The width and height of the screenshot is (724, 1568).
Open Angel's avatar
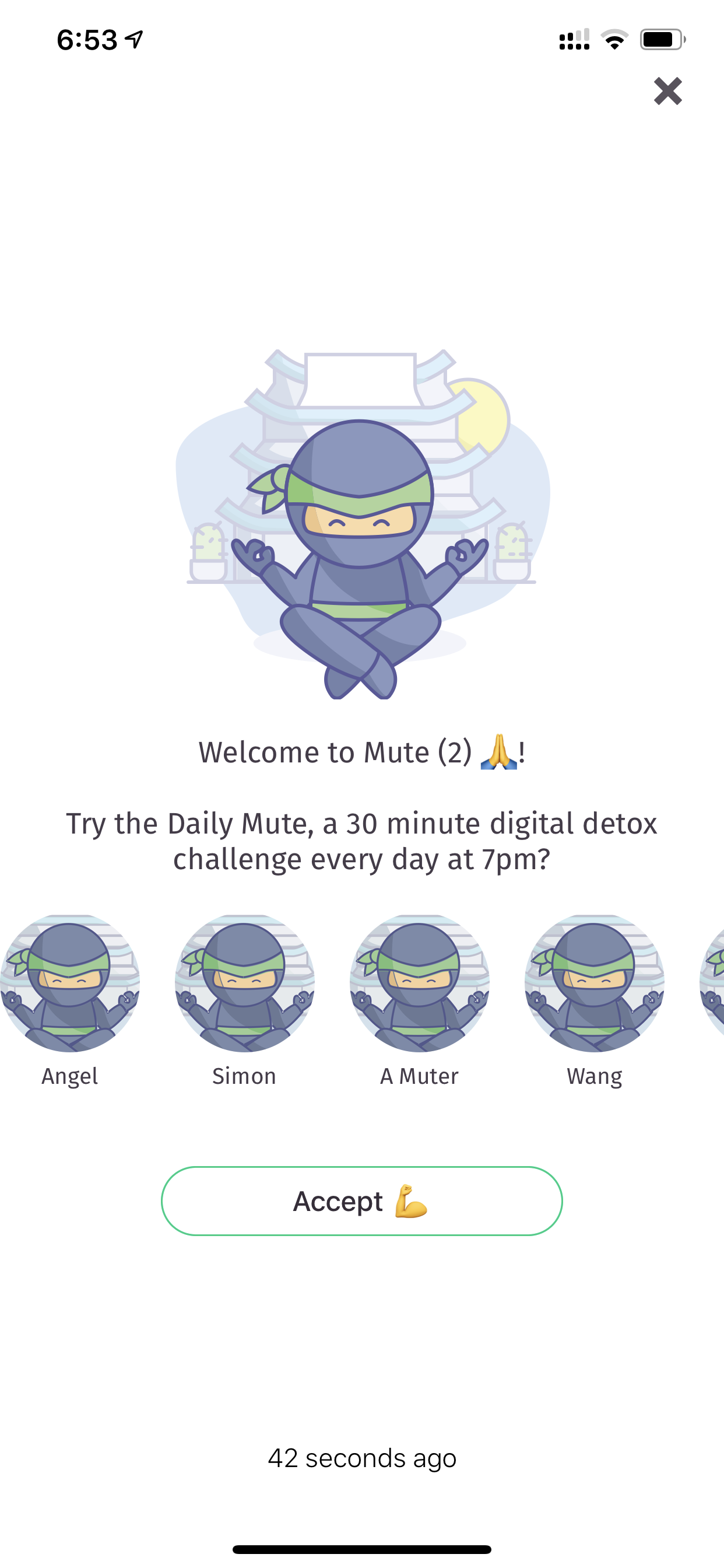(69, 982)
